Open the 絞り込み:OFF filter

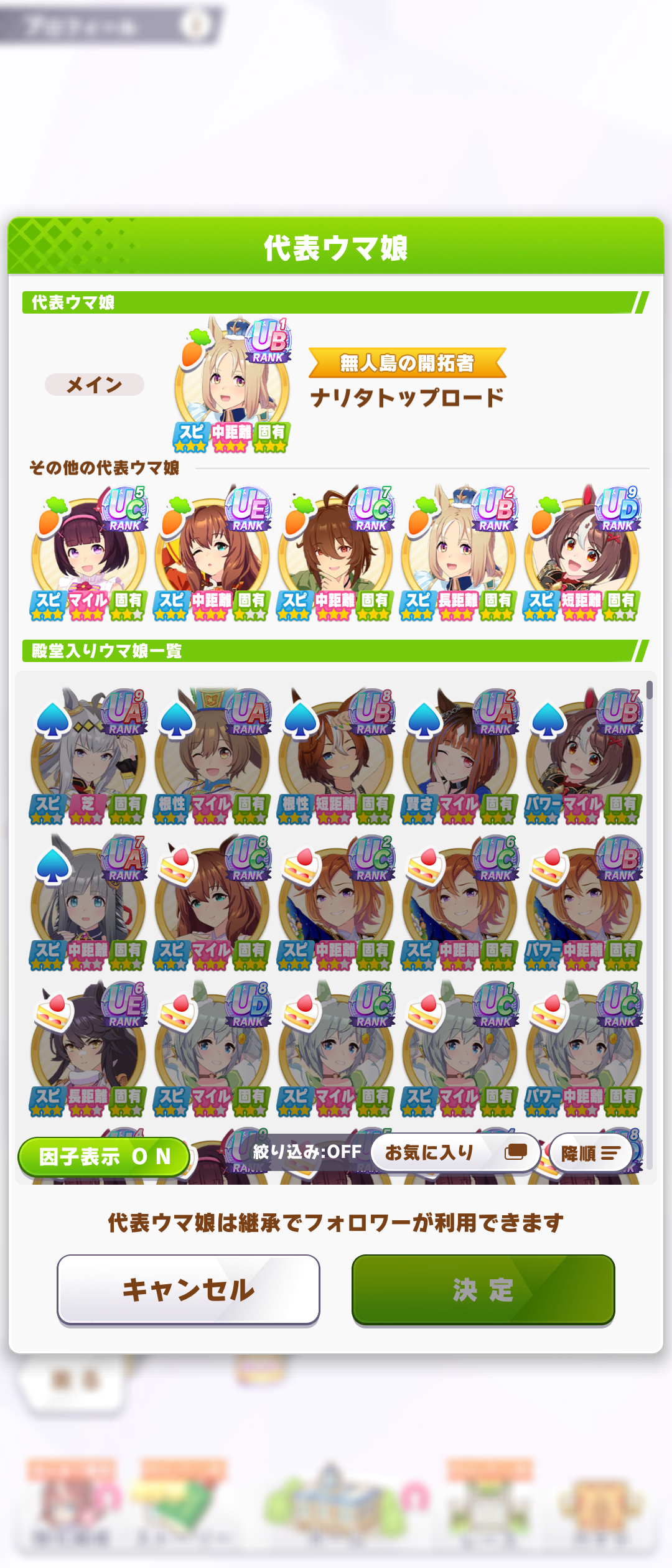307,1152
